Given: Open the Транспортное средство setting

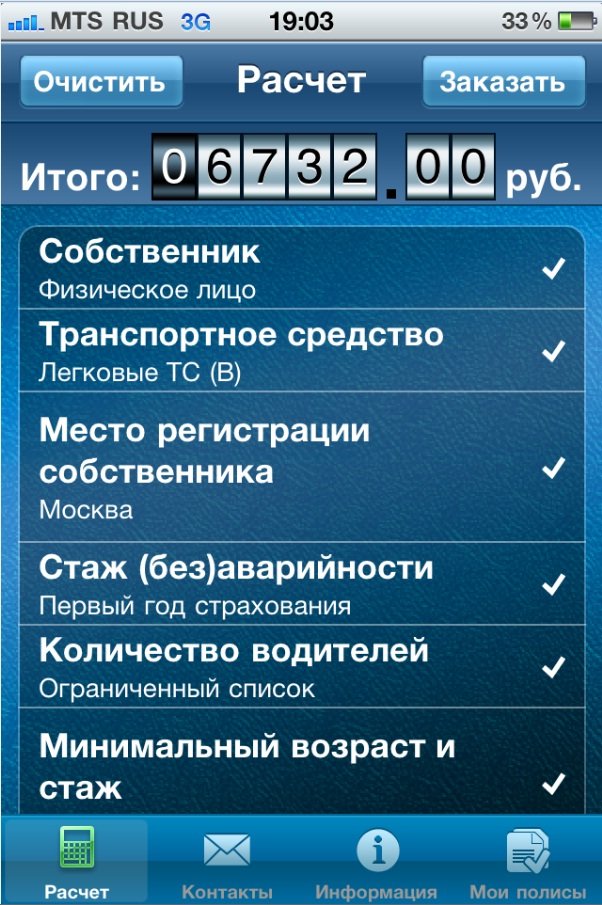Looking at the screenshot, I should point(300,350).
